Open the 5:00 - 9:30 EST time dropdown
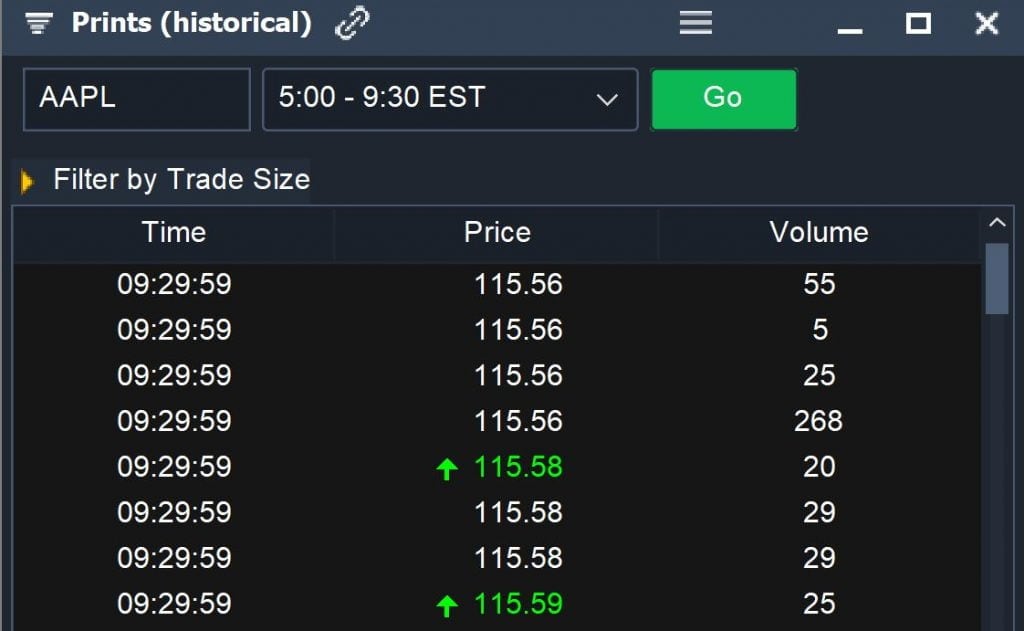The image size is (1024, 631). pos(449,98)
